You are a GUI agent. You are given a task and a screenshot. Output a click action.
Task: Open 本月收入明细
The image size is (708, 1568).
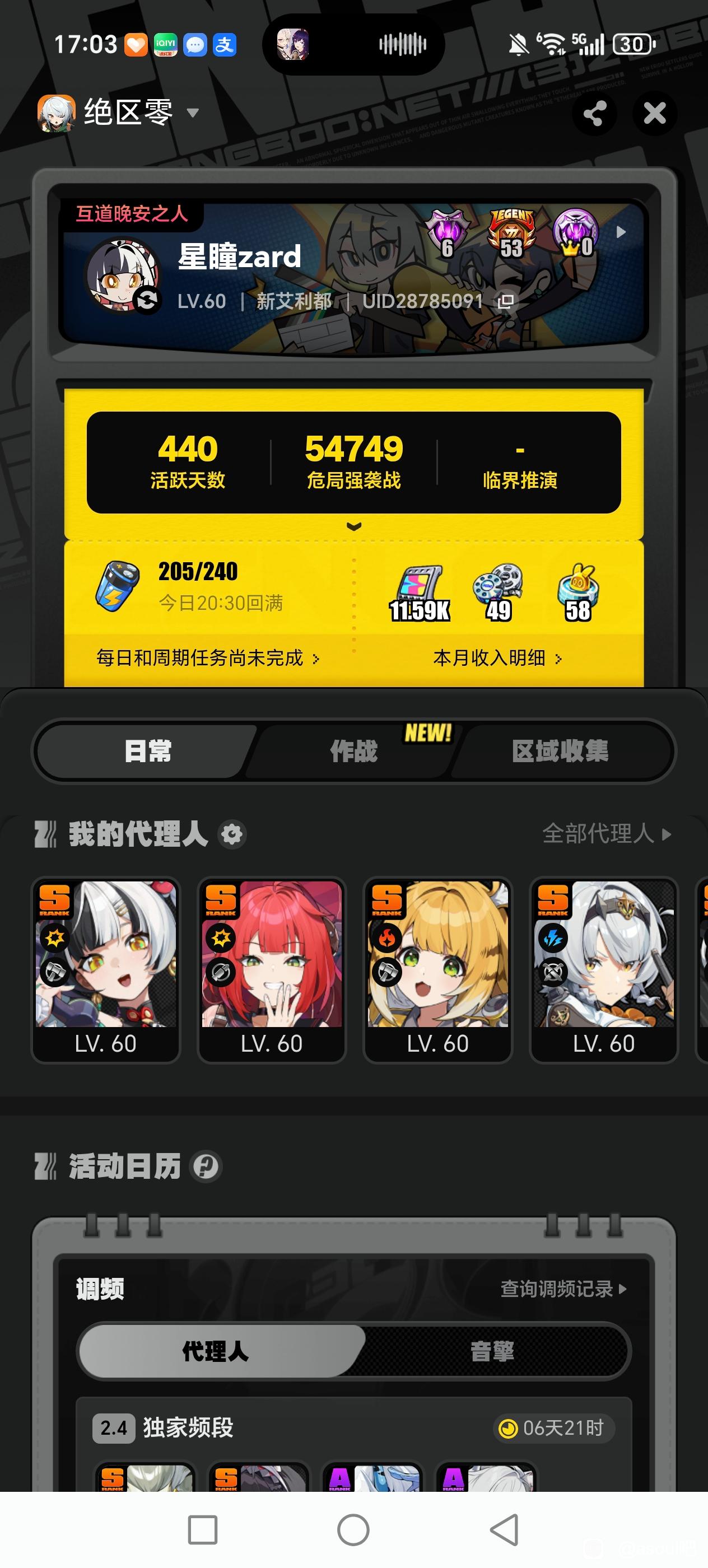496,658
